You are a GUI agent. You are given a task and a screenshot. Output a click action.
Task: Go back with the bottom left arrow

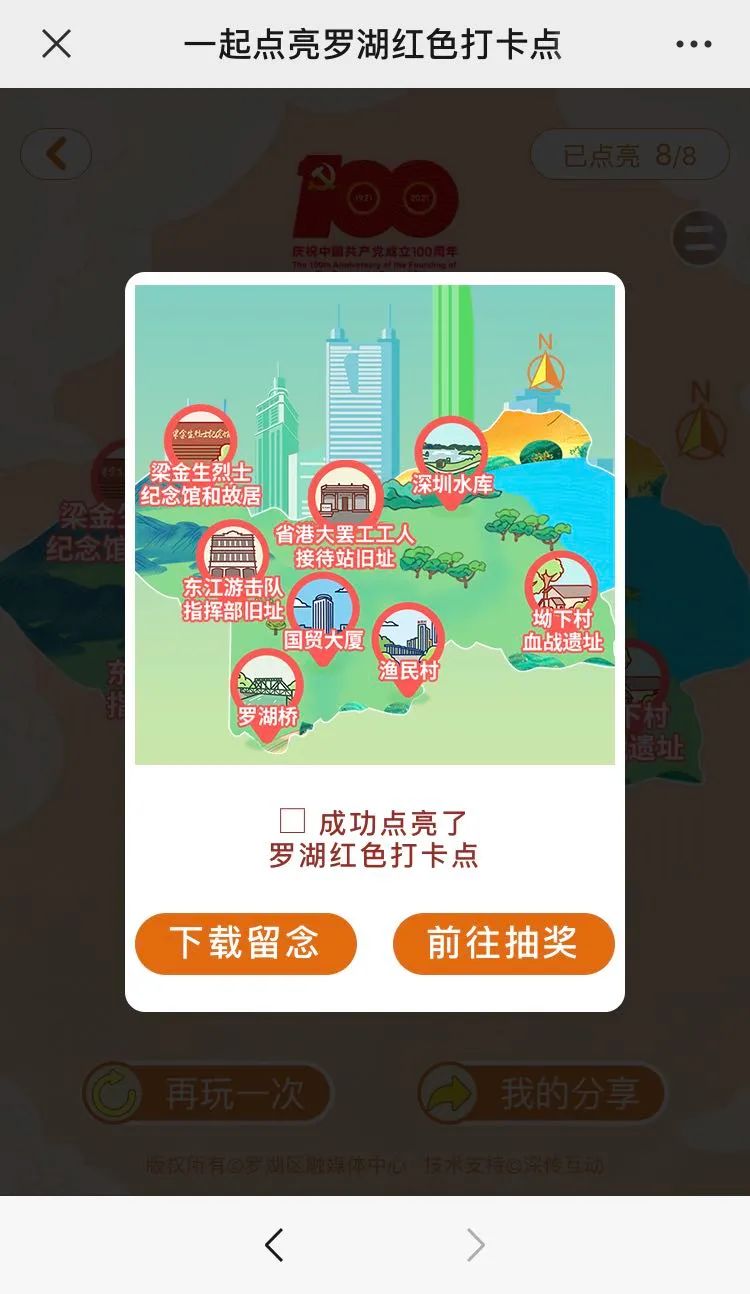pyautogui.click(x=274, y=1245)
